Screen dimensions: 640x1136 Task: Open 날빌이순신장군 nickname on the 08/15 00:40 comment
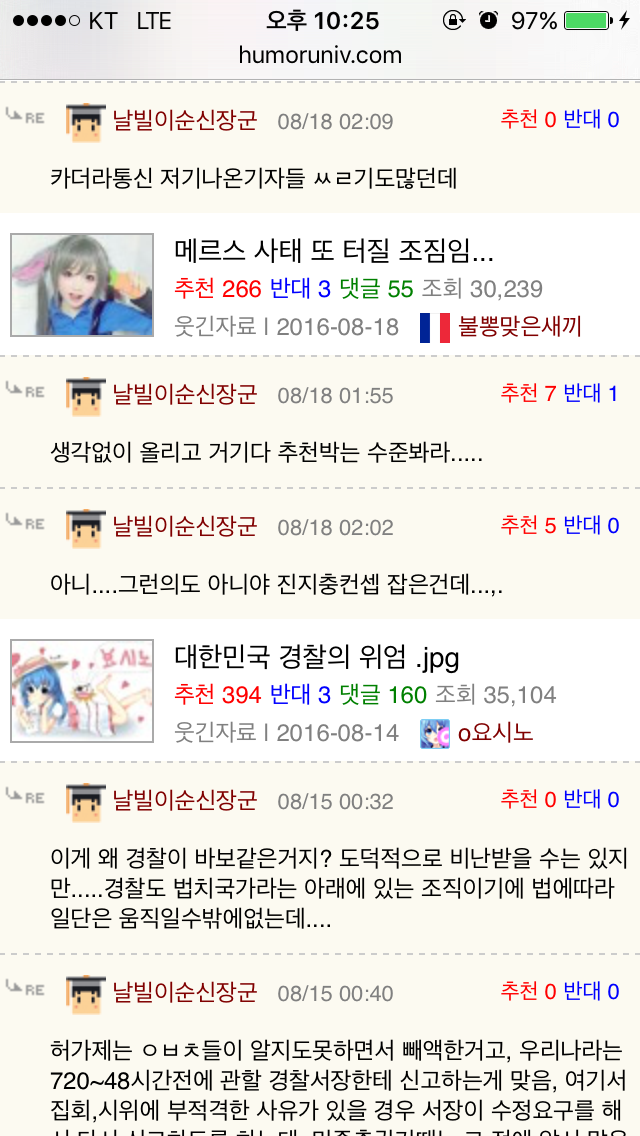point(185,992)
